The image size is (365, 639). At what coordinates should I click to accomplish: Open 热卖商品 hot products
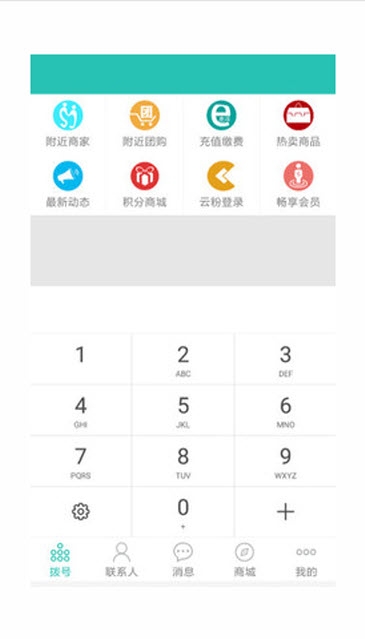tap(298, 123)
